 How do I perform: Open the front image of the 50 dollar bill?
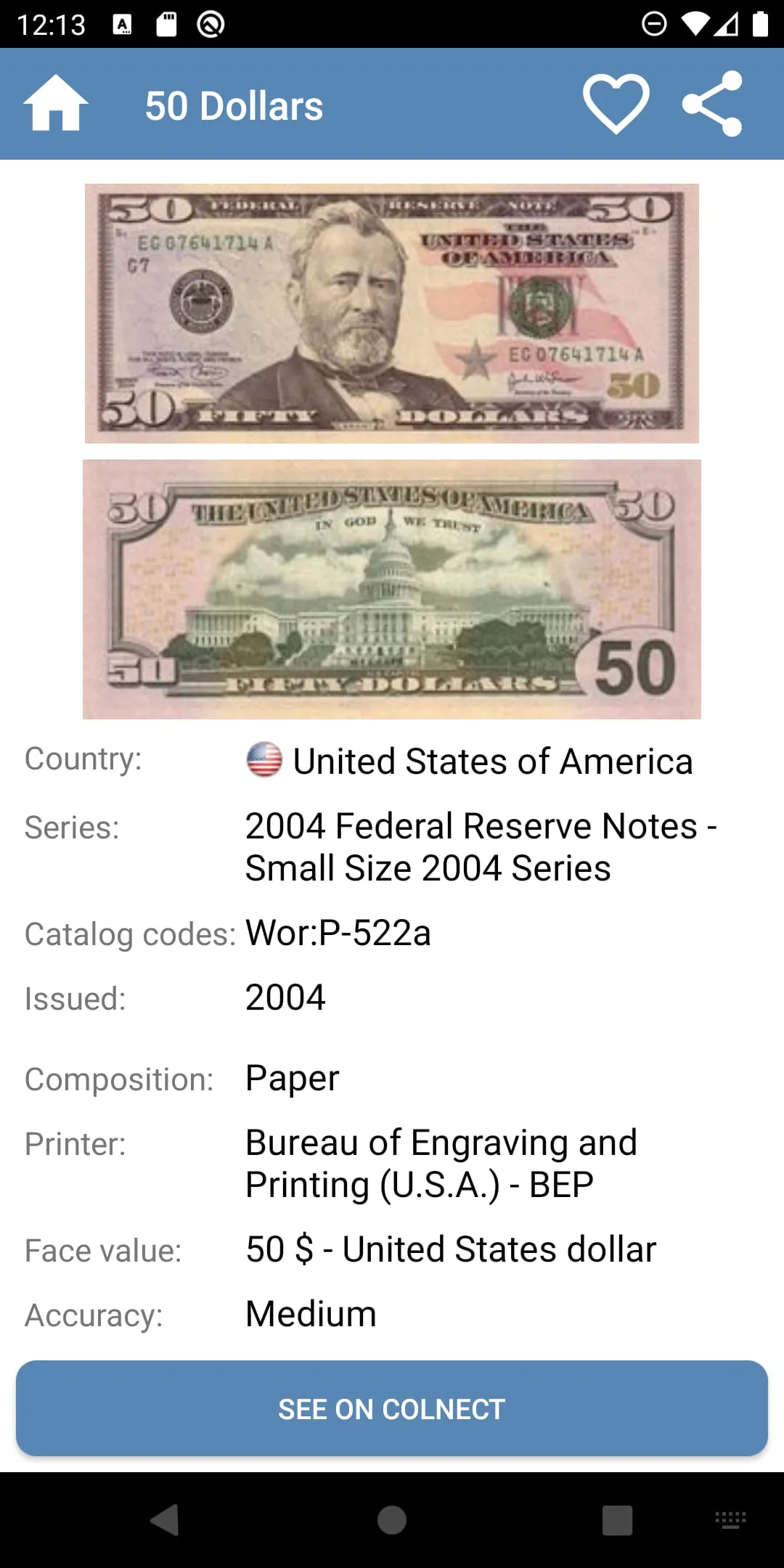click(392, 312)
